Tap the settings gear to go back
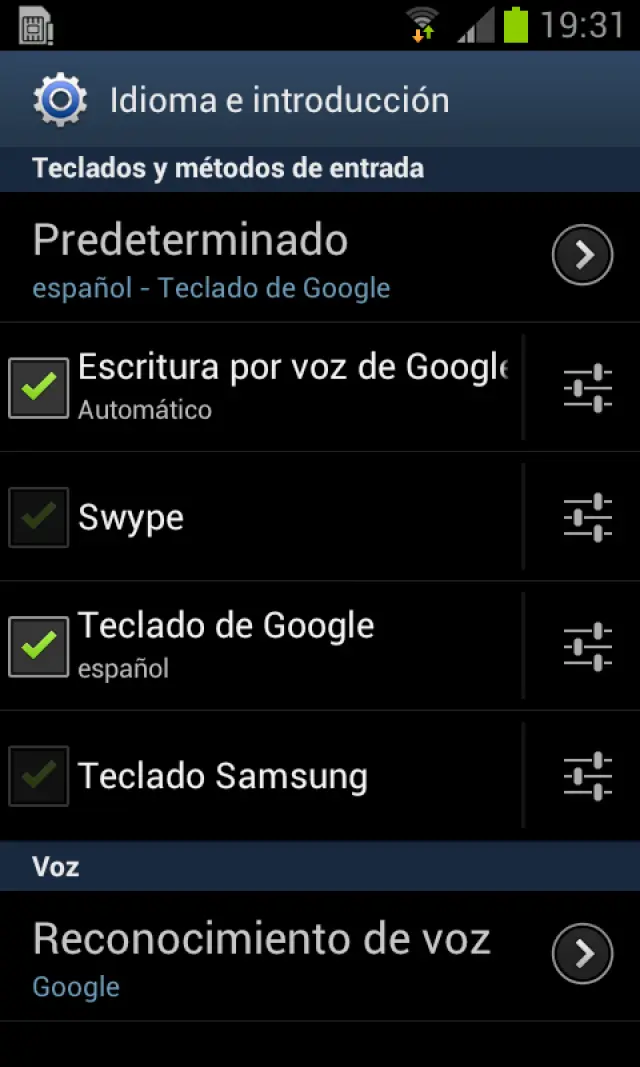The image size is (640, 1067). (x=60, y=100)
